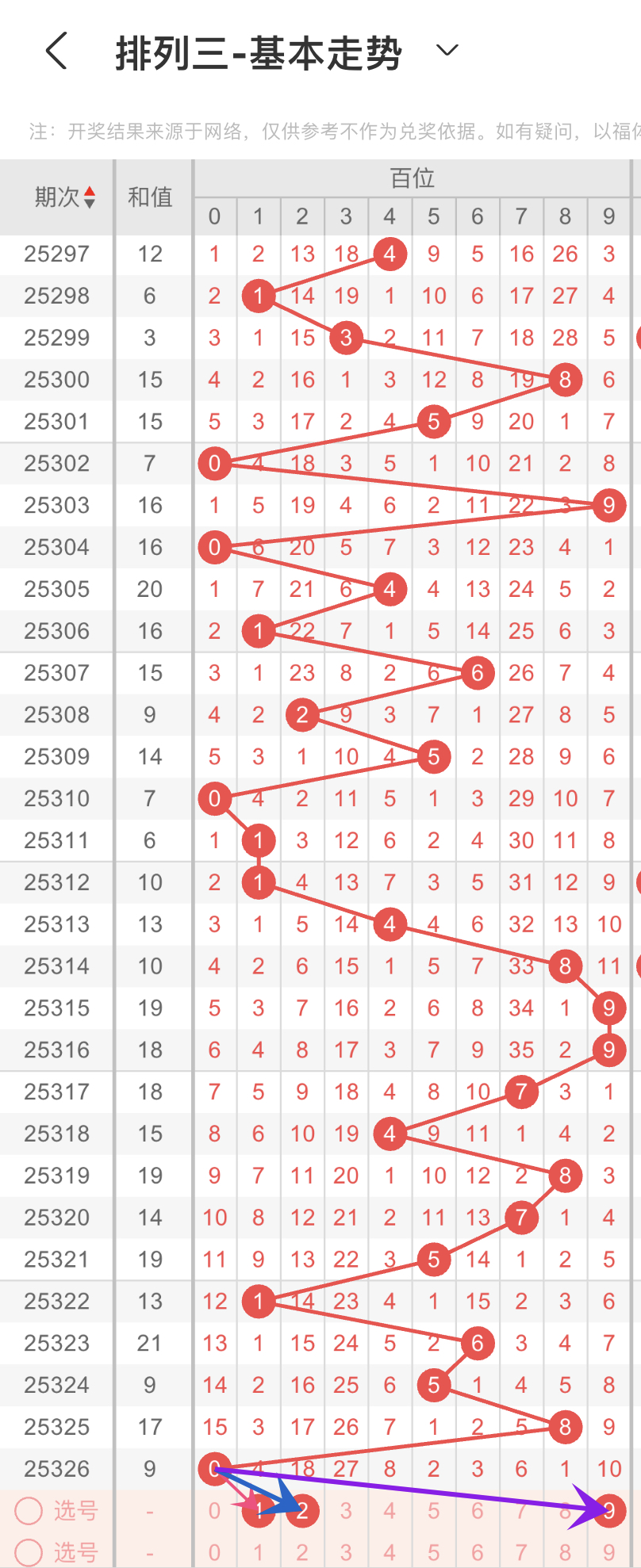Image resolution: width=641 pixels, height=1568 pixels.
Task: Pick number 0 in the upper 选号 row
Action: coord(214,1512)
